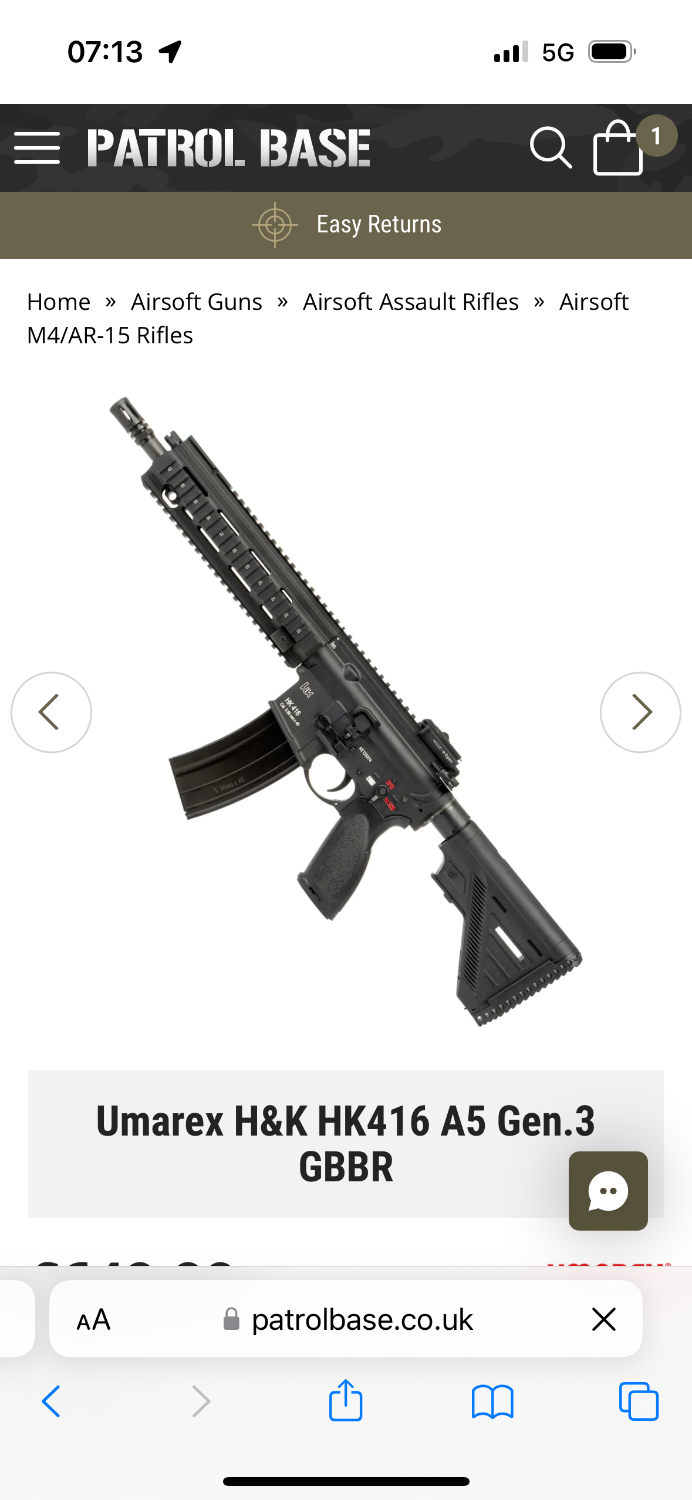Tap the Easy Returns banner

(x=346, y=224)
